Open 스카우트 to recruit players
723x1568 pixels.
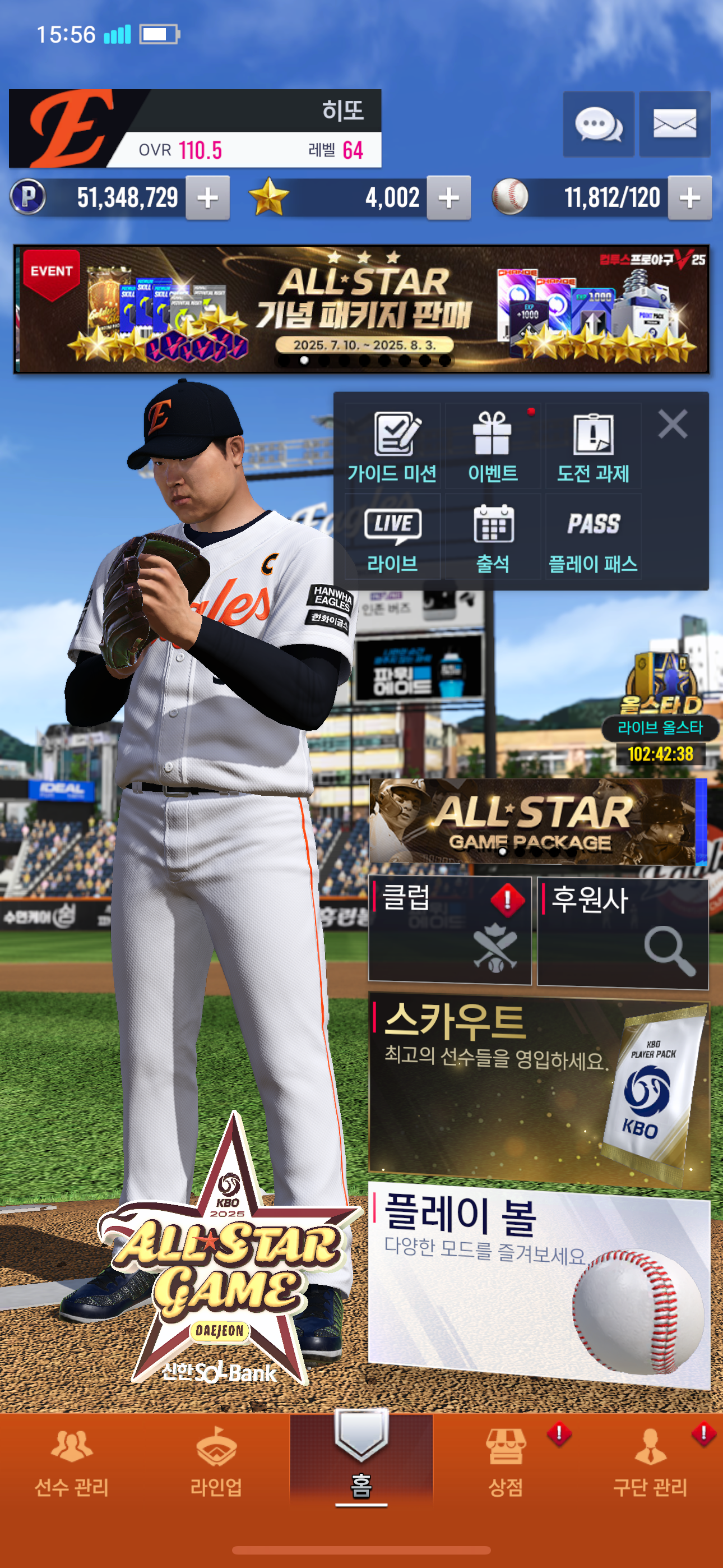pyautogui.click(x=539, y=1091)
